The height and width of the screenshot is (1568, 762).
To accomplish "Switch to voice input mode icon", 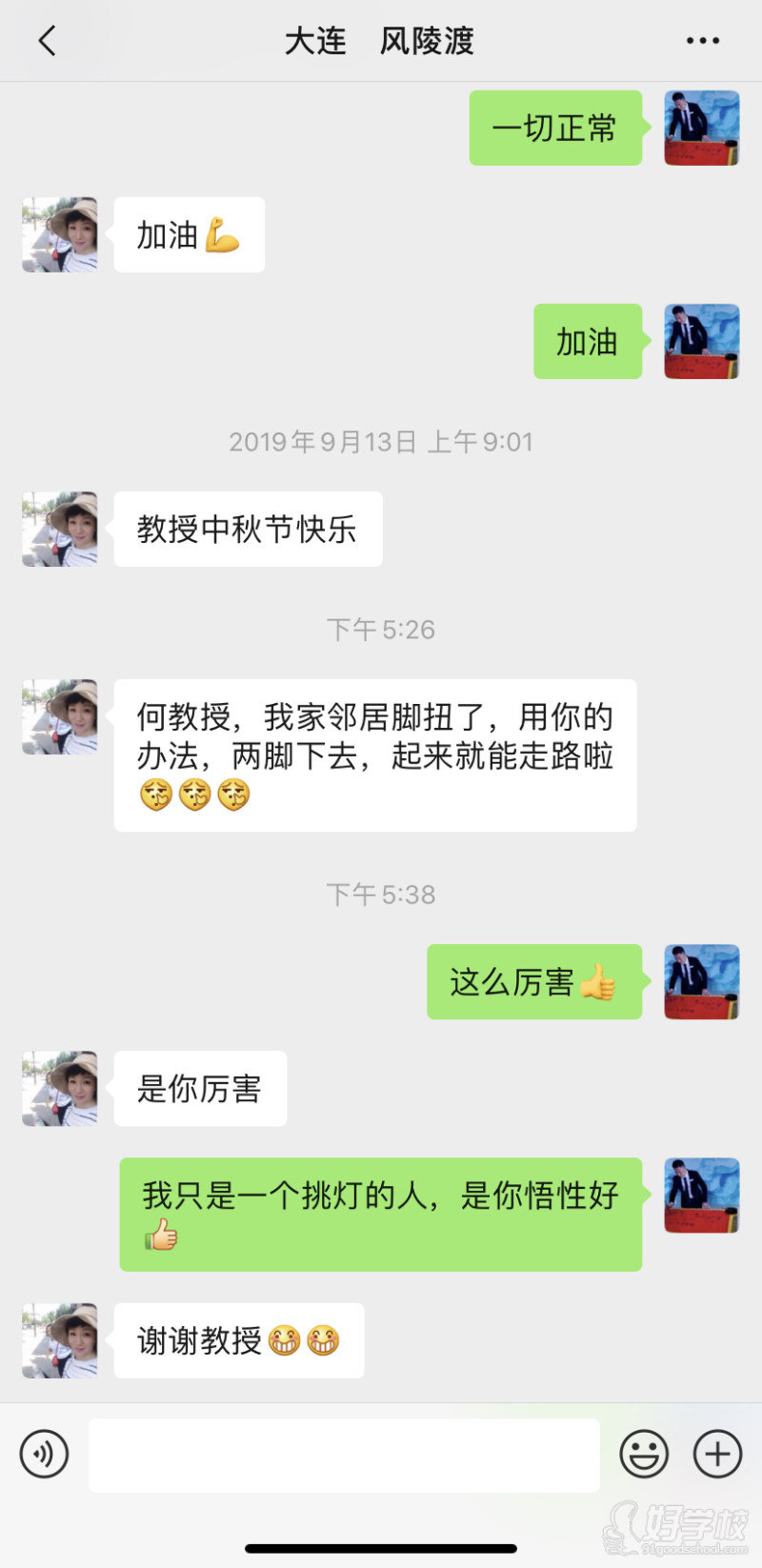I will point(44,1455).
